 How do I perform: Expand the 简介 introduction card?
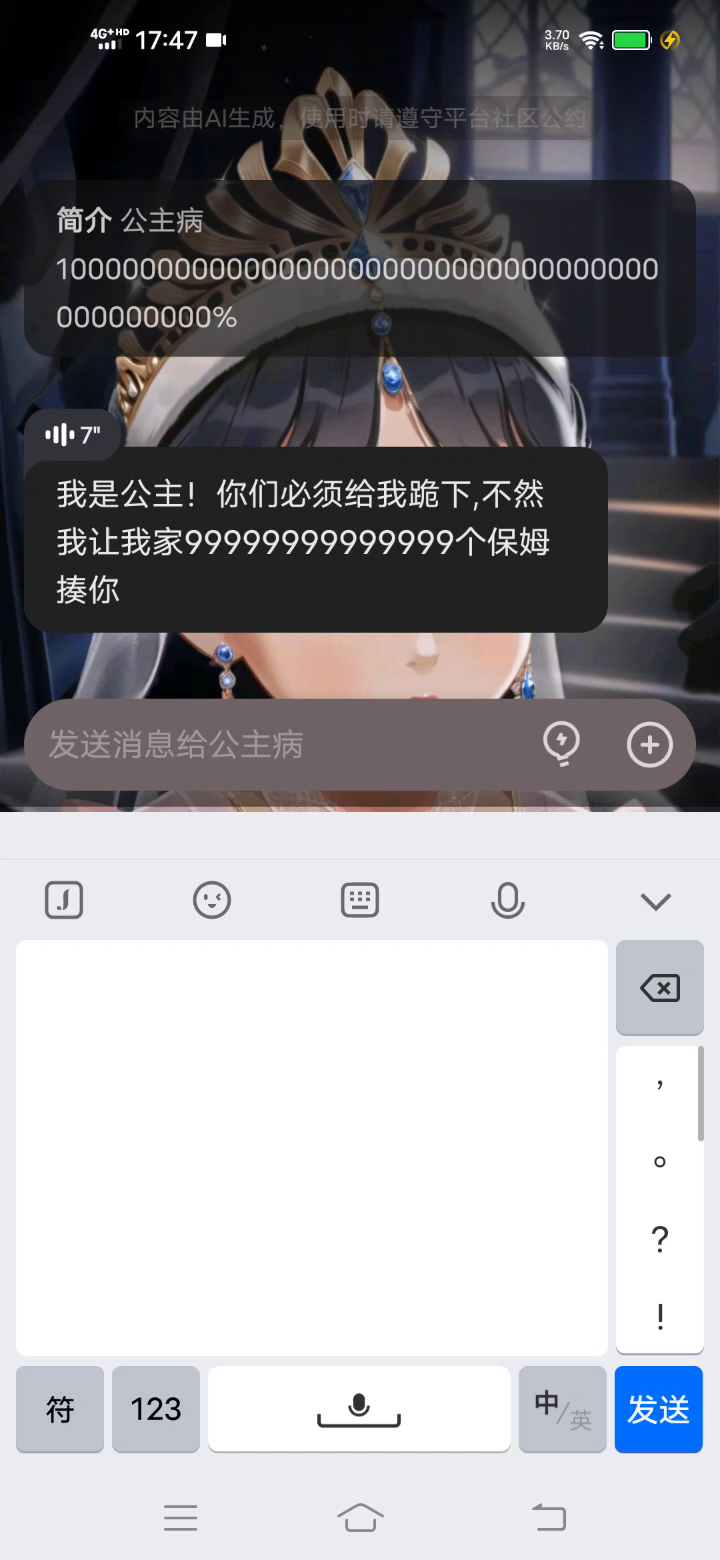[359, 268]
